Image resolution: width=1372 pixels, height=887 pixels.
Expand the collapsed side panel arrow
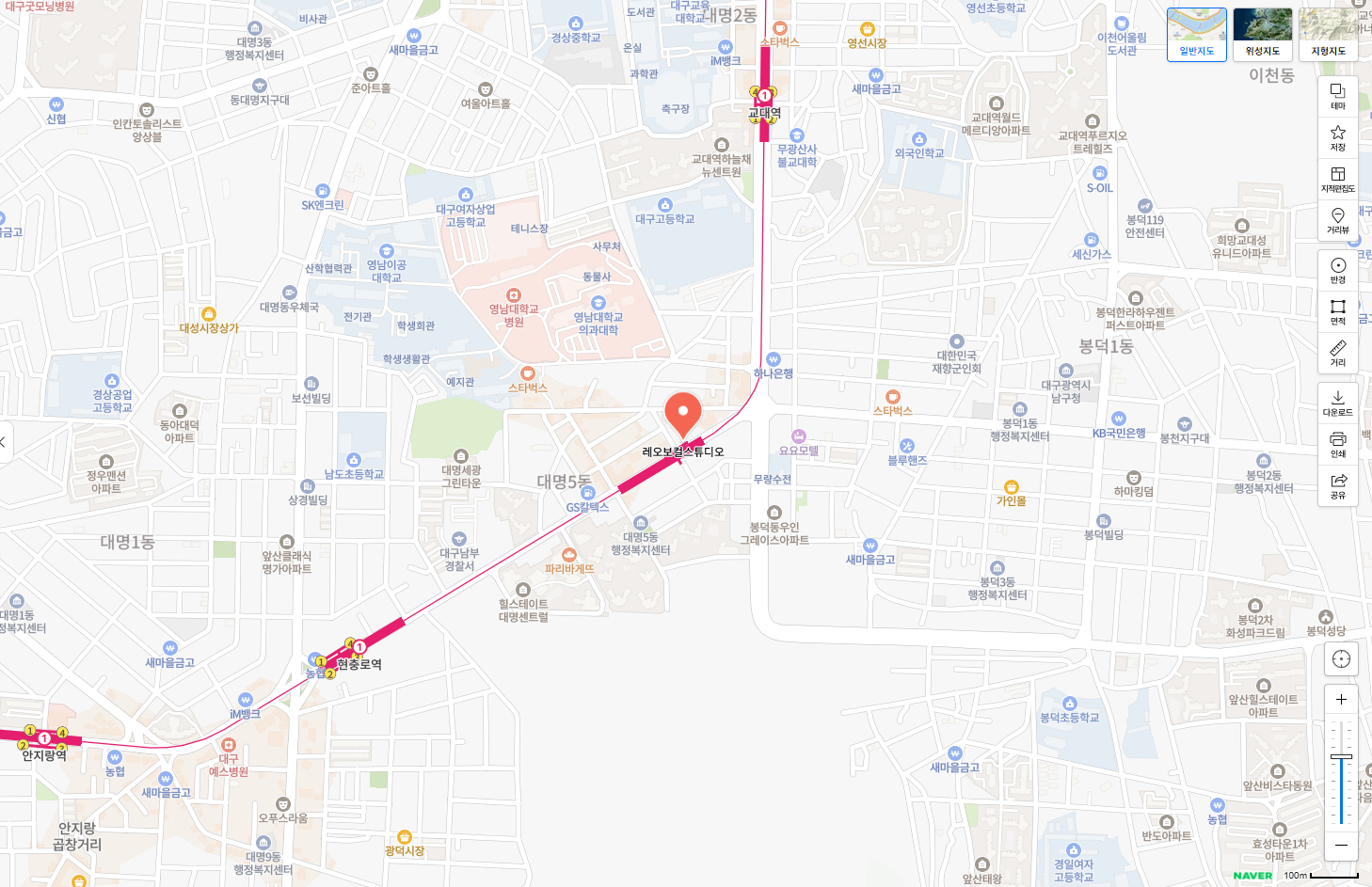tap(4, 442)
